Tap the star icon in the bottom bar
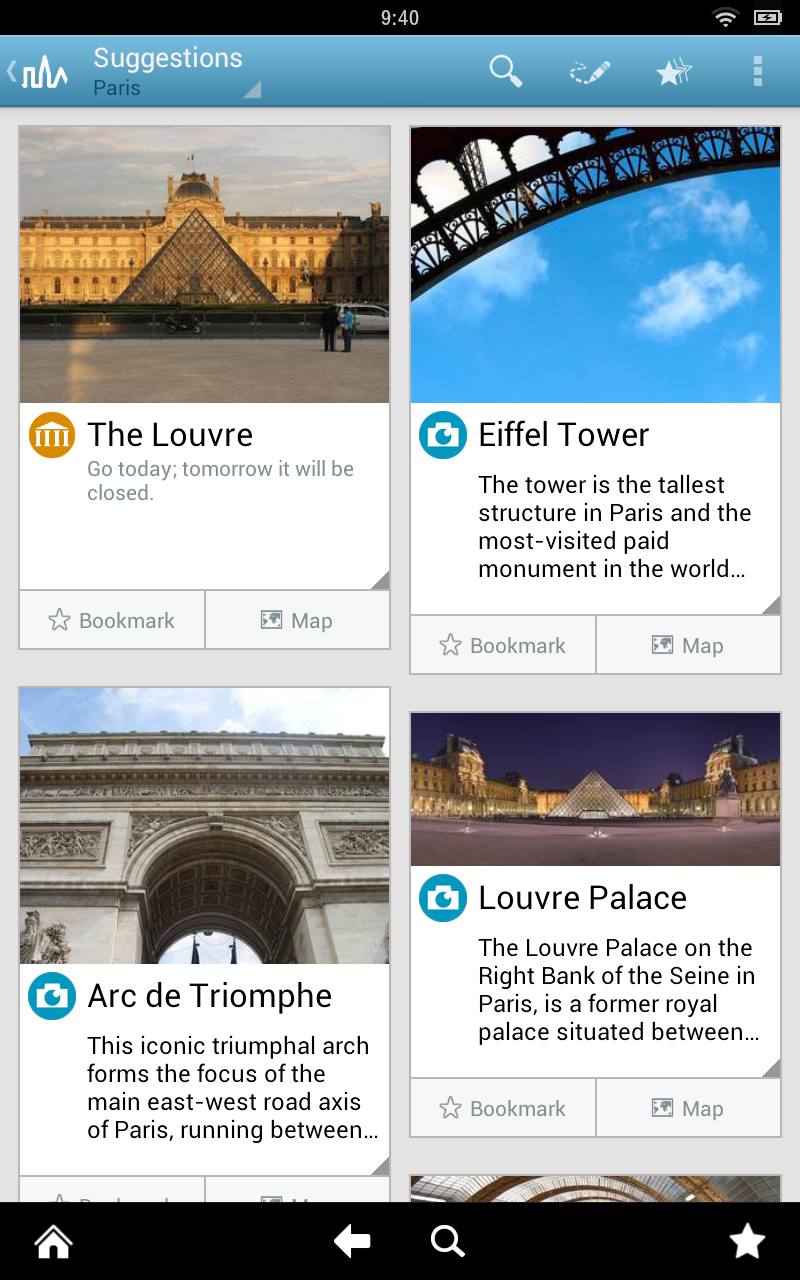This screenshot has width=800, height=1280. click(747, 1242)
